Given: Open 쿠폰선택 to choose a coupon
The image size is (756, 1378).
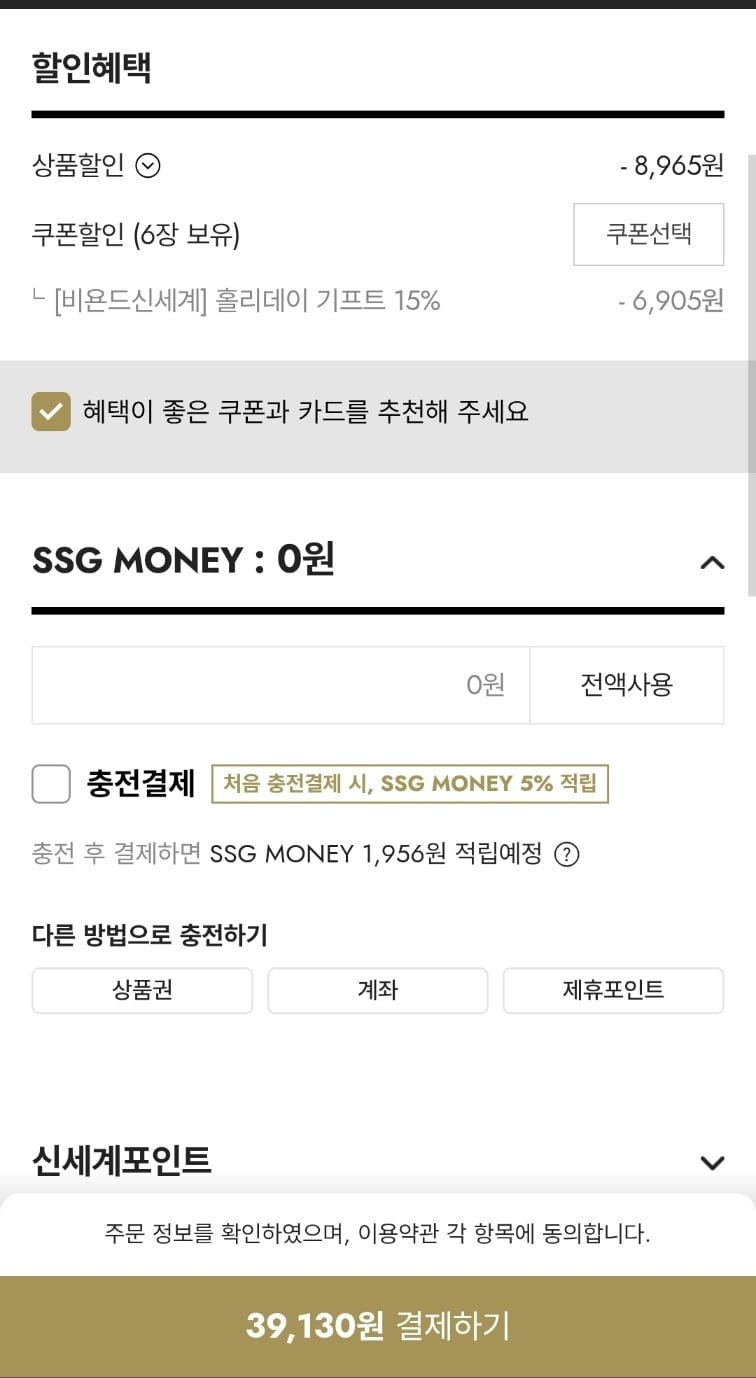Looking at the screenshot, I should 648,234.
